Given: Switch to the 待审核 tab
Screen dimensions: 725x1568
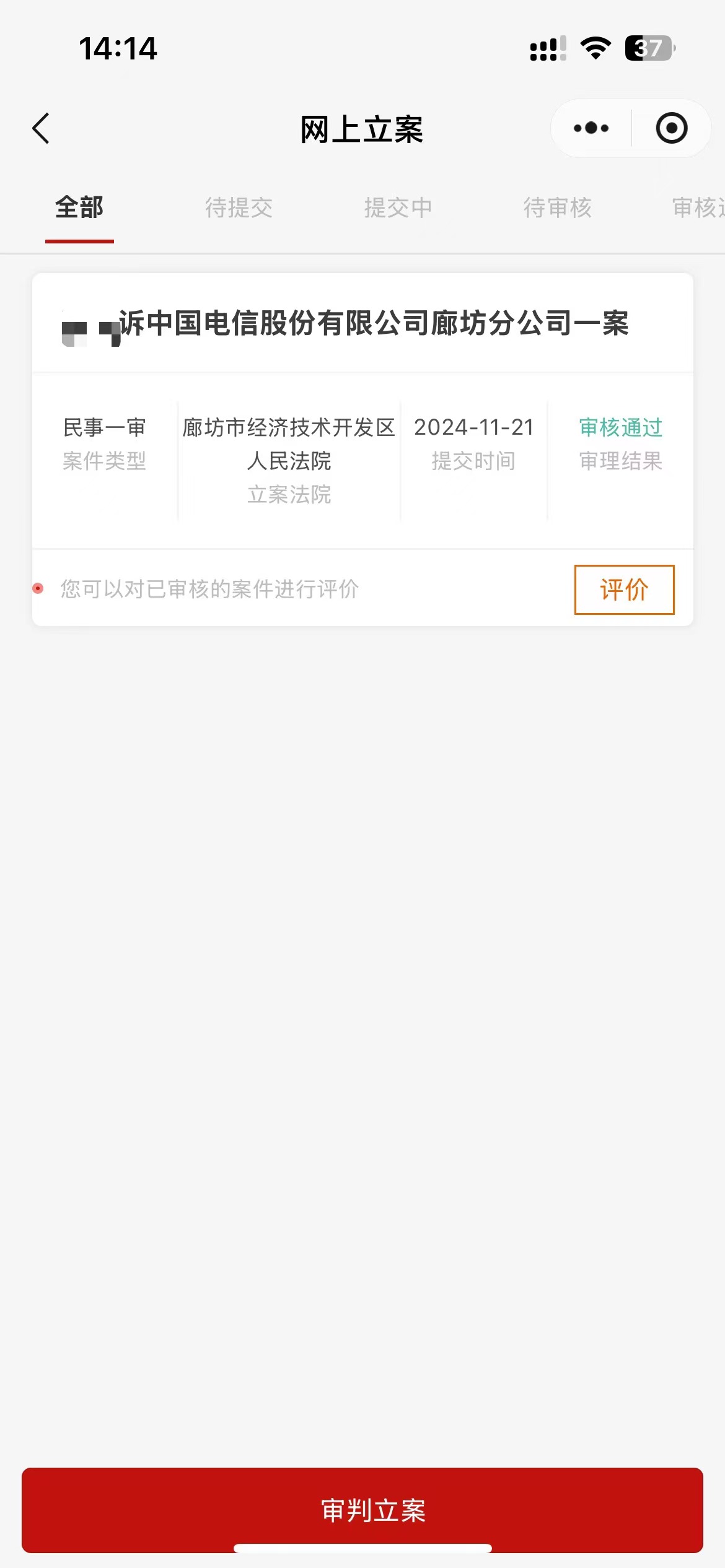Looking at the screenshot, I should tap(557, 207).
